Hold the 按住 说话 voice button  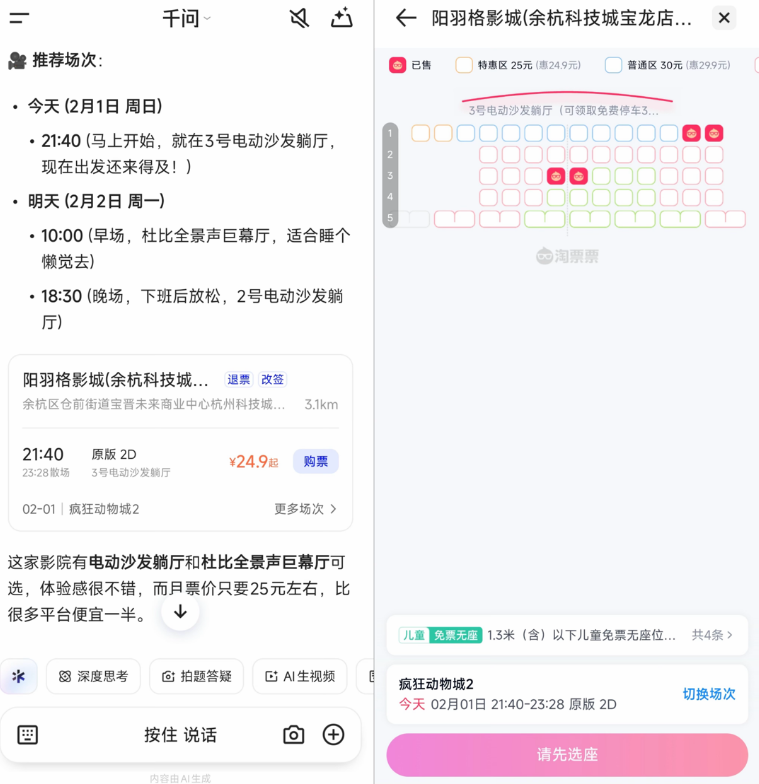180,735
